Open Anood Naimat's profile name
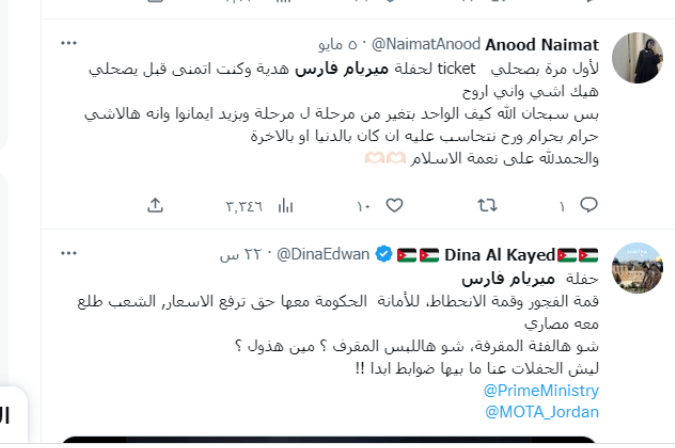 (x=541, y=45)
